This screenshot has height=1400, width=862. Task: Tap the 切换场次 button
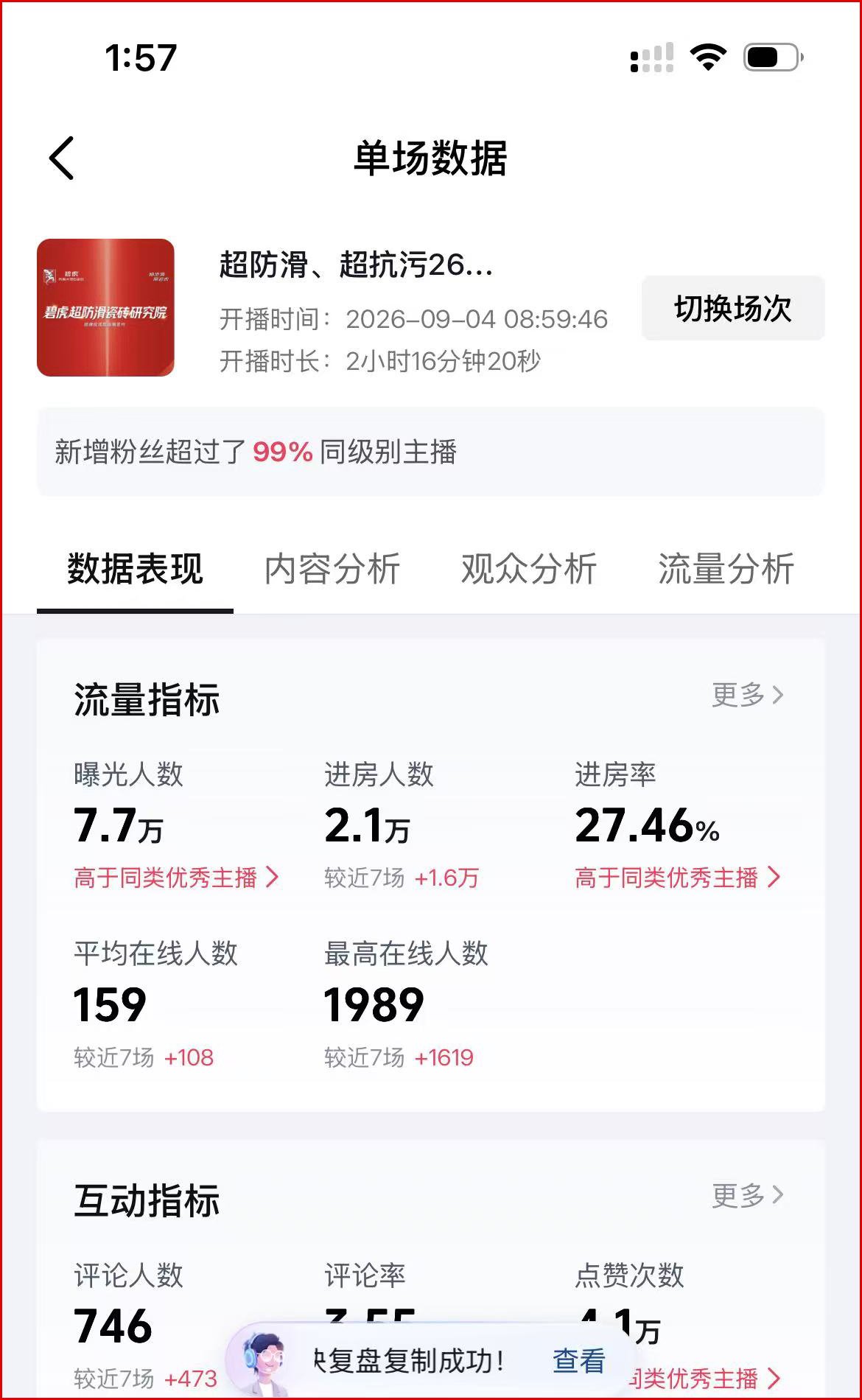tap(733, 308)
